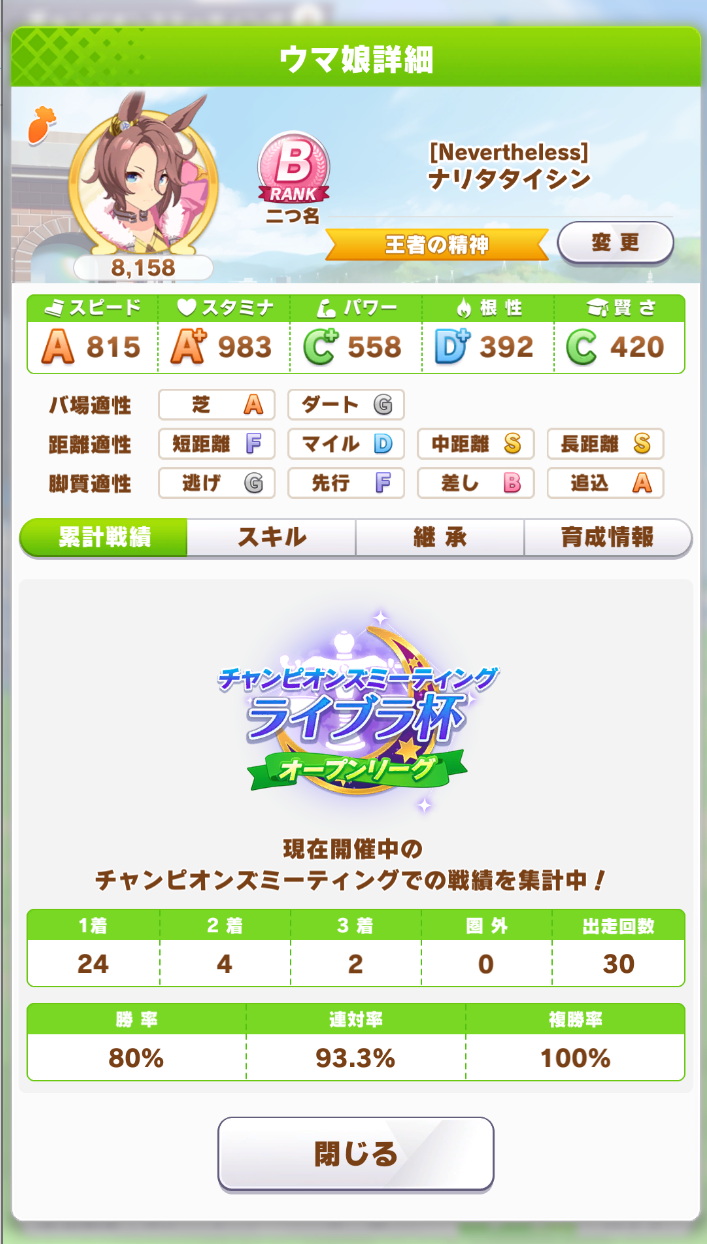This screenshot has width=707, height=1244.
Task: Open the 継承 tab
Action: click(x=440, y=537)
